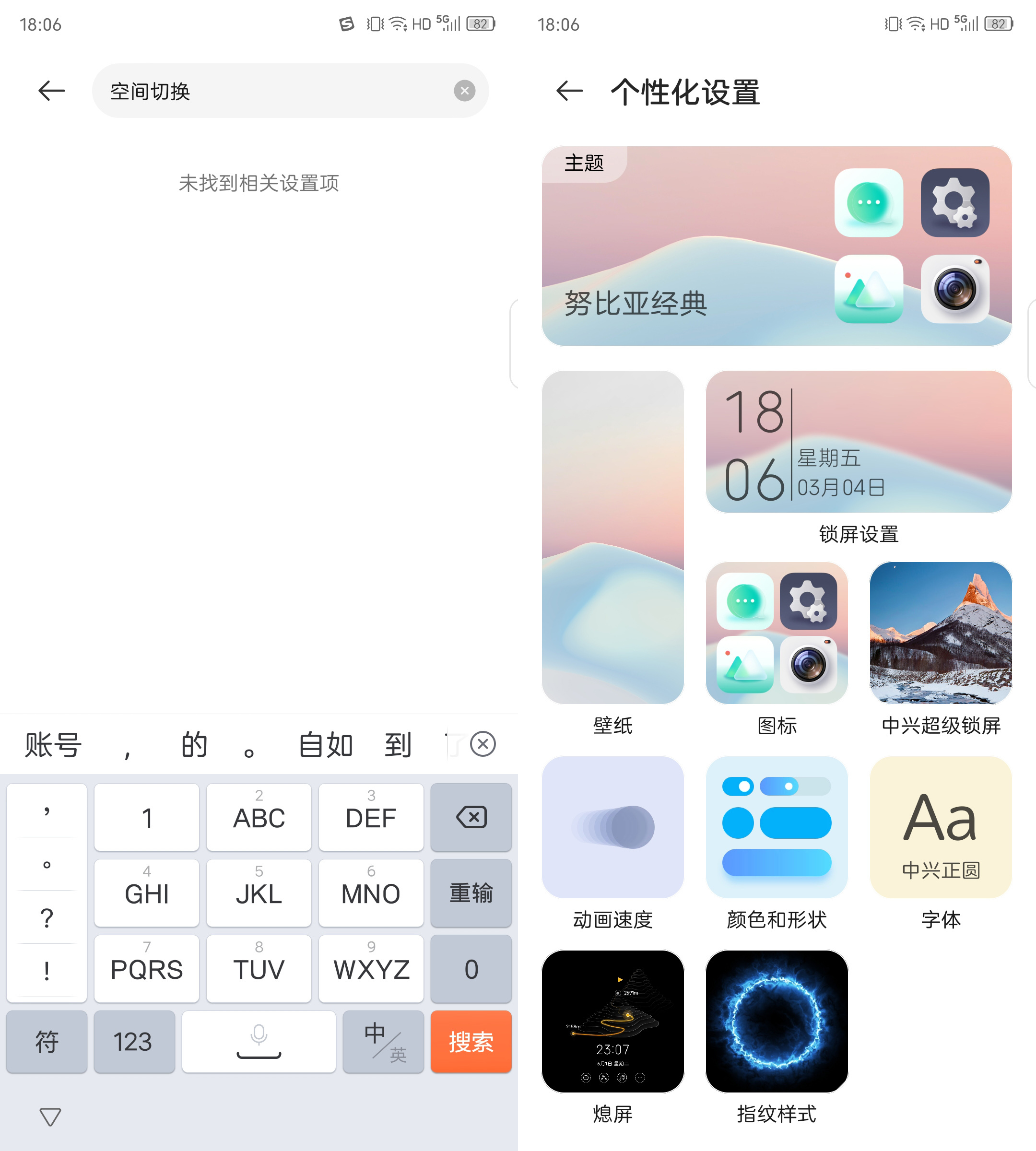
Task: Tap the 重输 re-enter key
Action: 471,893
